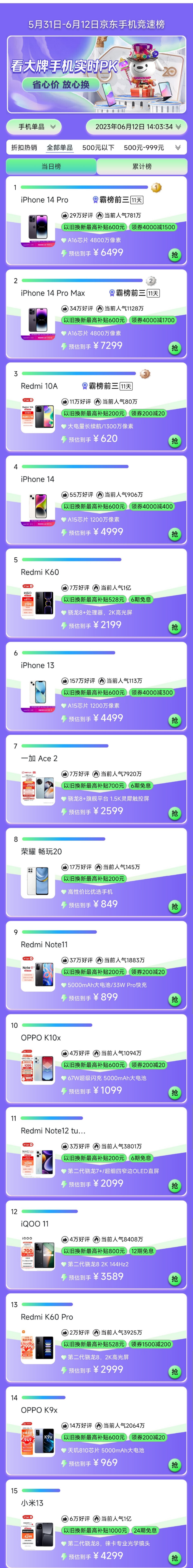Screen dimensions: 193x1568
Task: Expand the price filter list chevron
Action: [178, 147]
